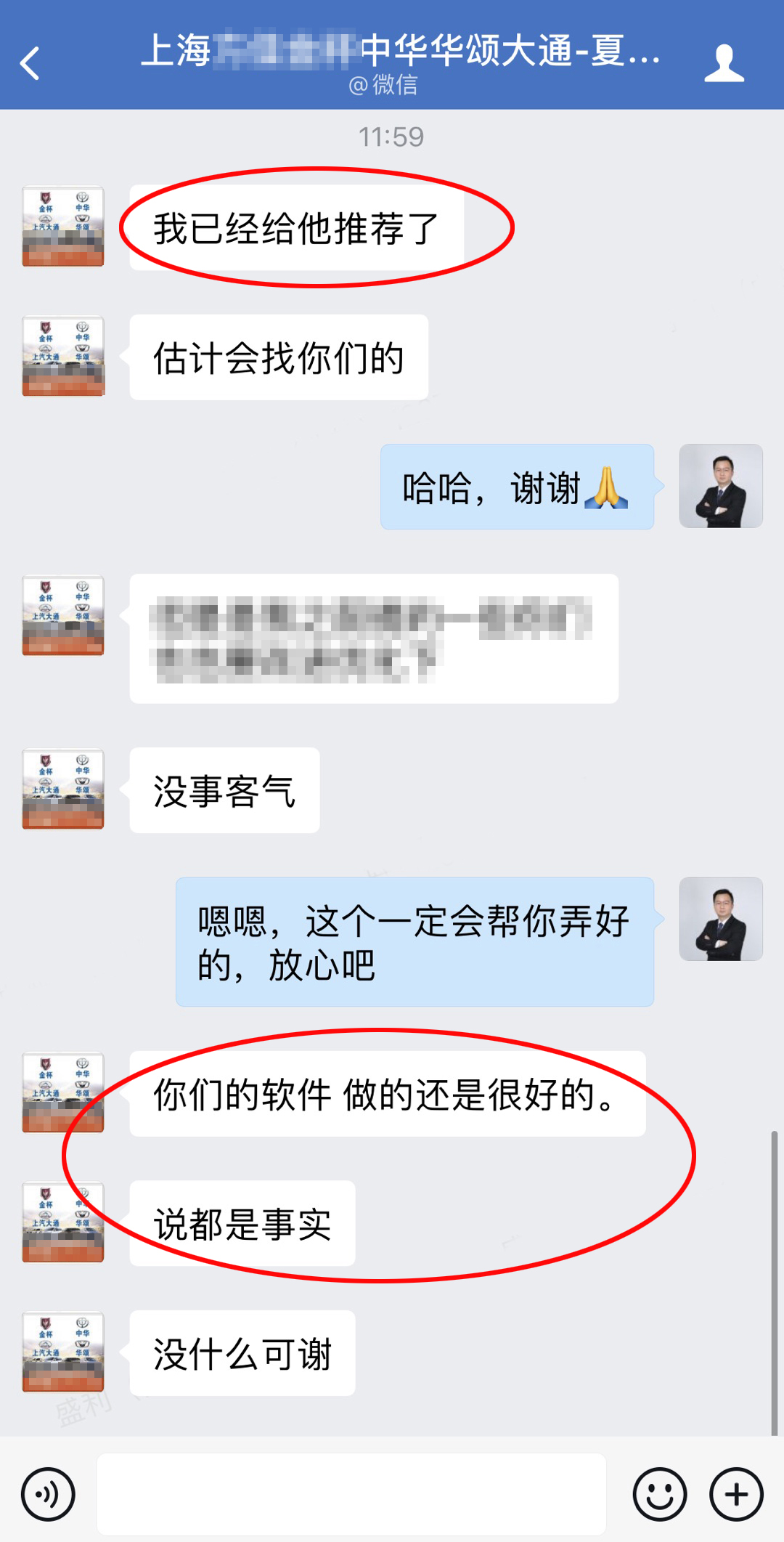
Task: Open the emoji picker
Action: (x=659, y=1494)
